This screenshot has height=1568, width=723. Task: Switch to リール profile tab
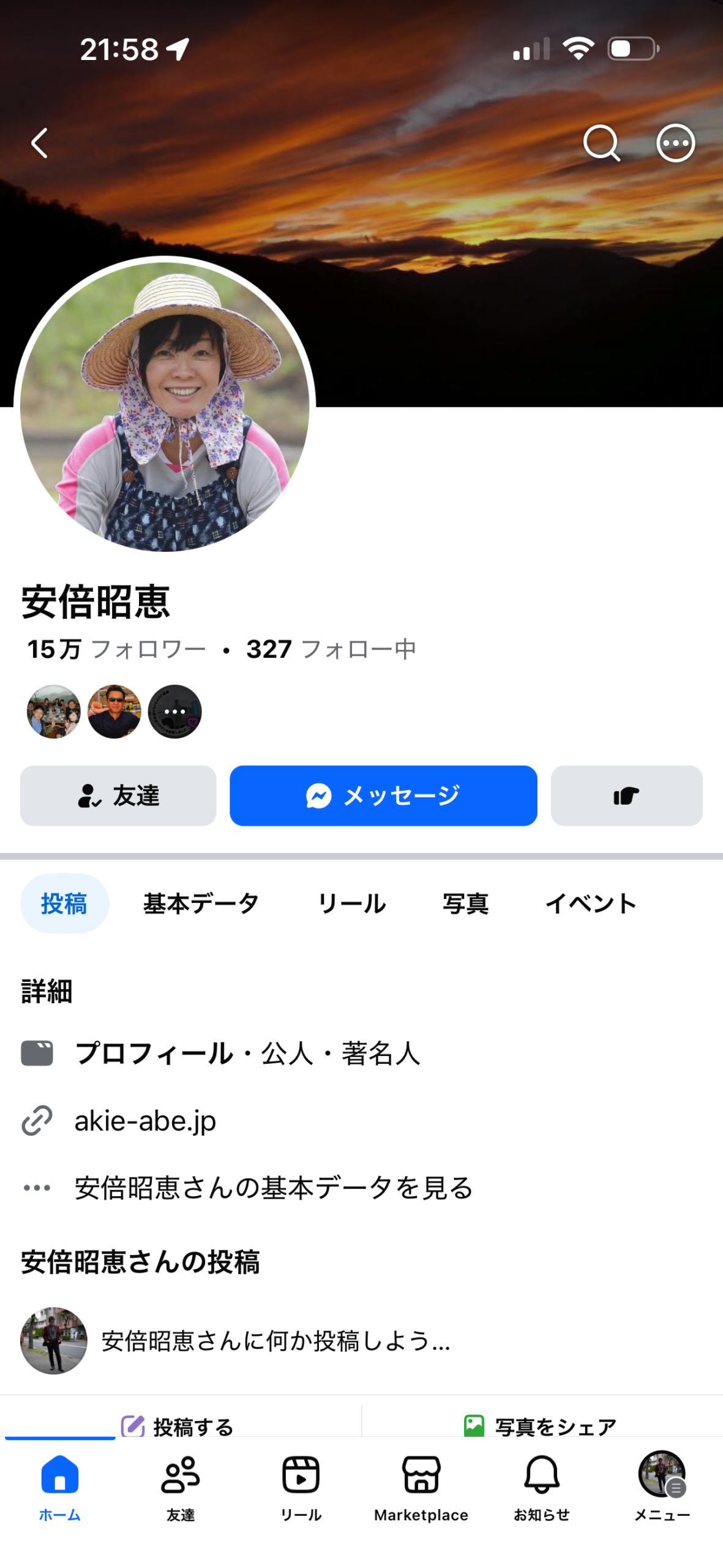(x=351, y=903)
